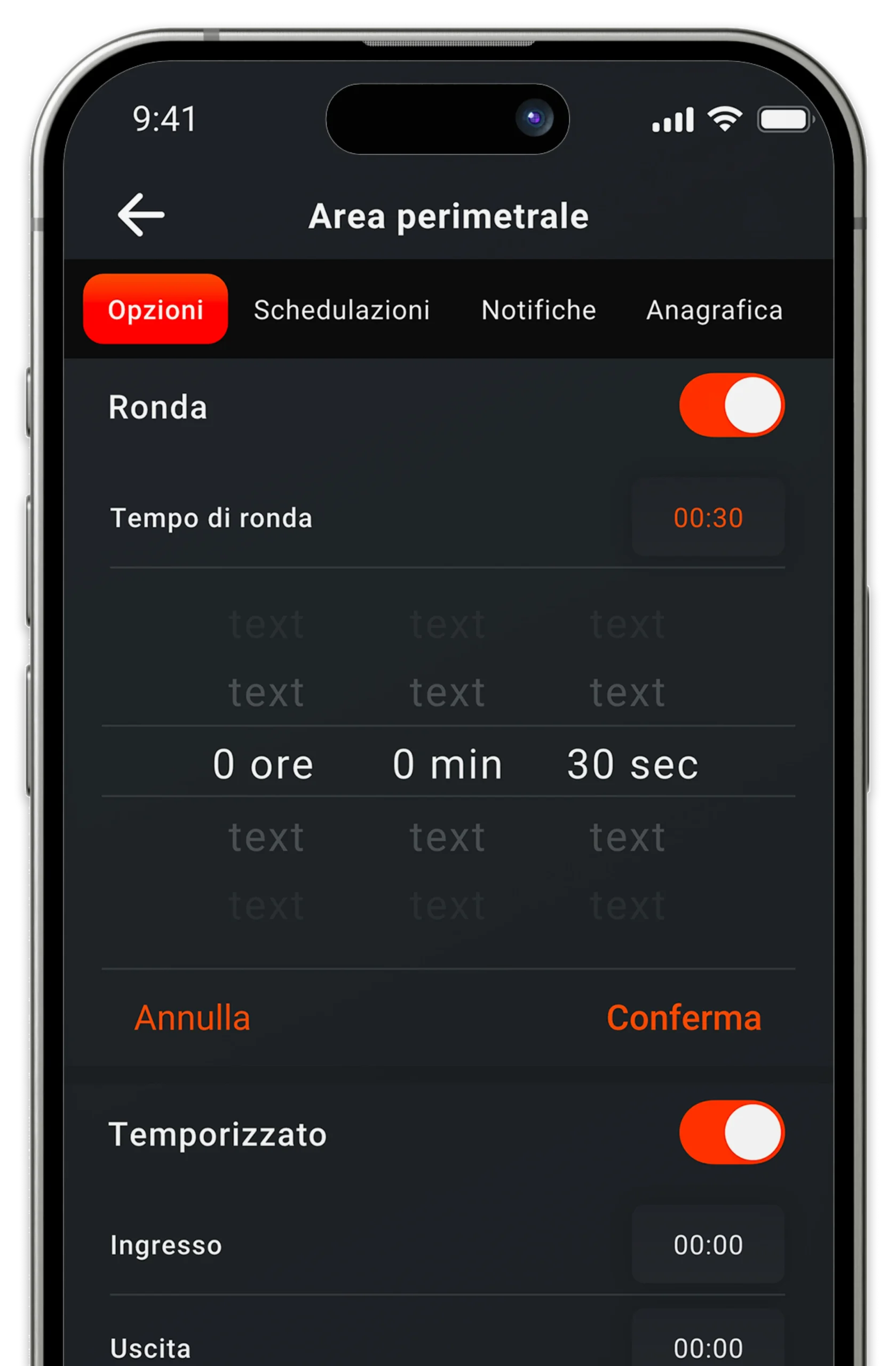Turn off the Temporizzato switch
Screen dimensions: 896x1366
(x=731, y=1133)
